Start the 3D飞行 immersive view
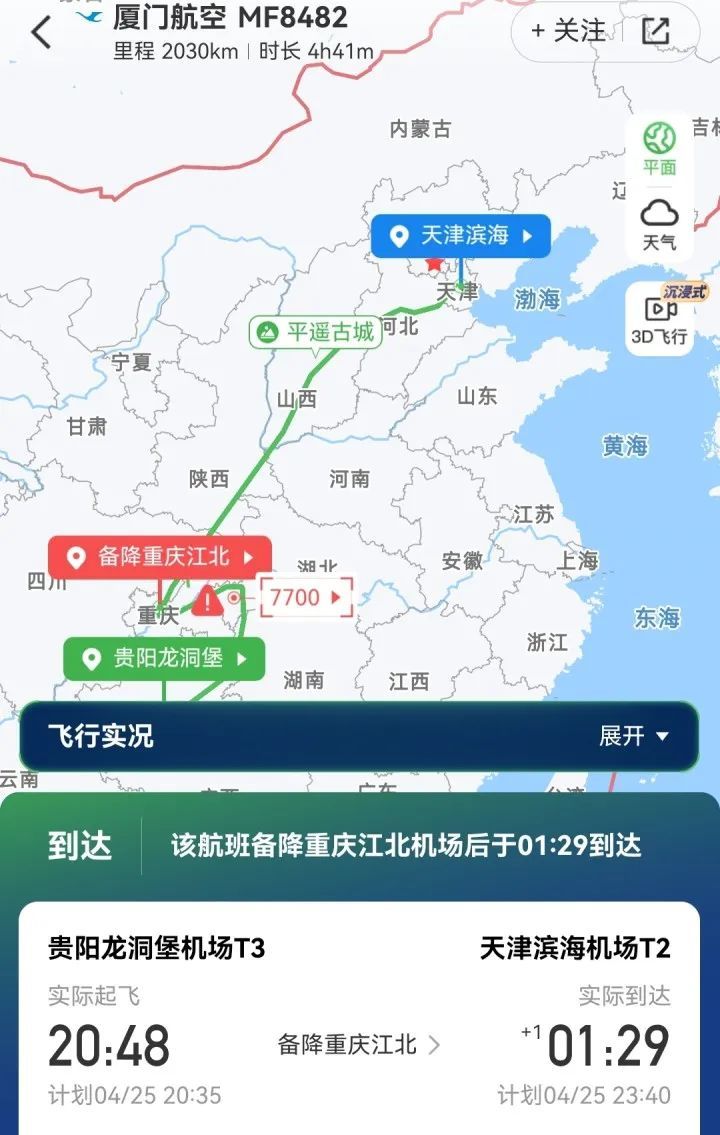This screenshot has height=1135, width=720. [659, 318]
